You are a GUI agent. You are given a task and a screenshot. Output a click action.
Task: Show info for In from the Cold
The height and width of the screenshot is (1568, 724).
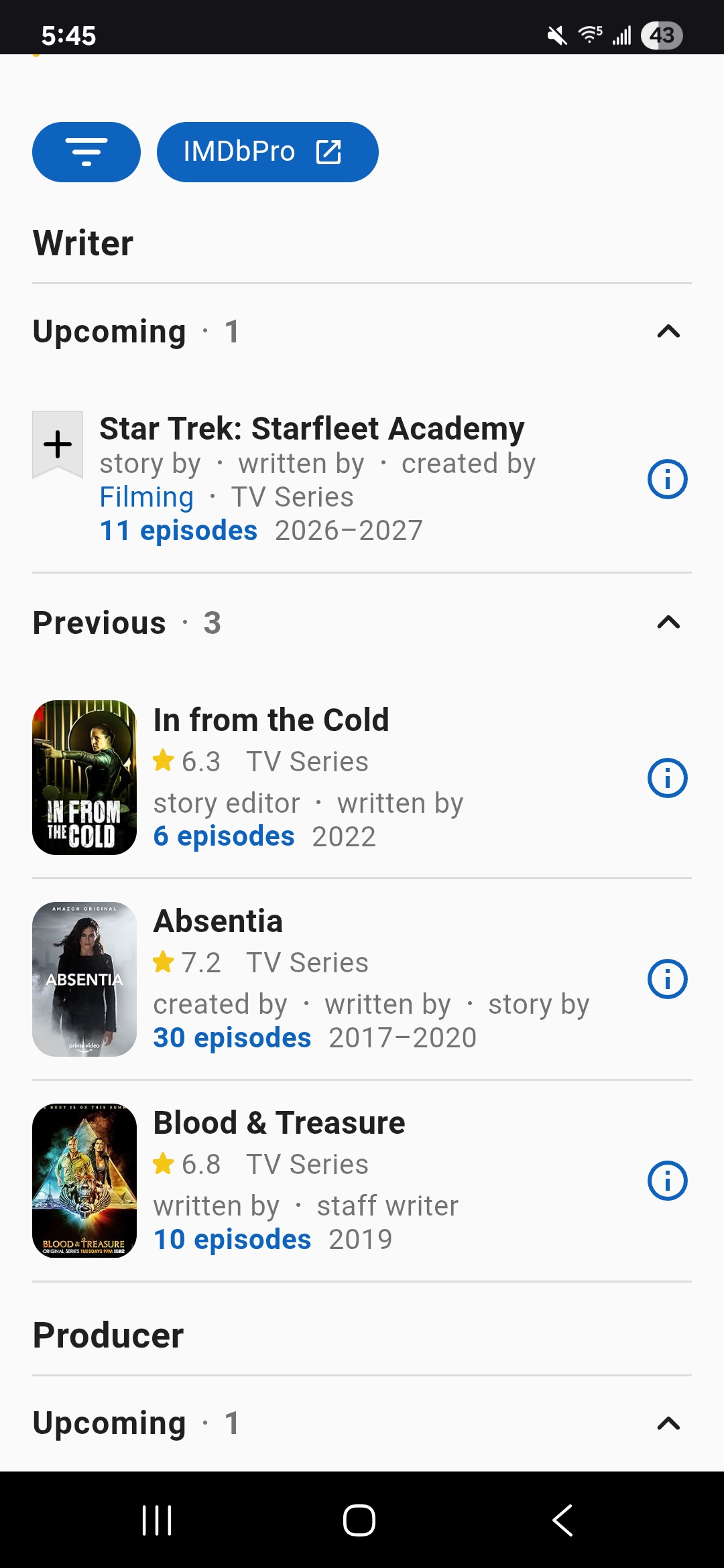[x=667, y=778]
